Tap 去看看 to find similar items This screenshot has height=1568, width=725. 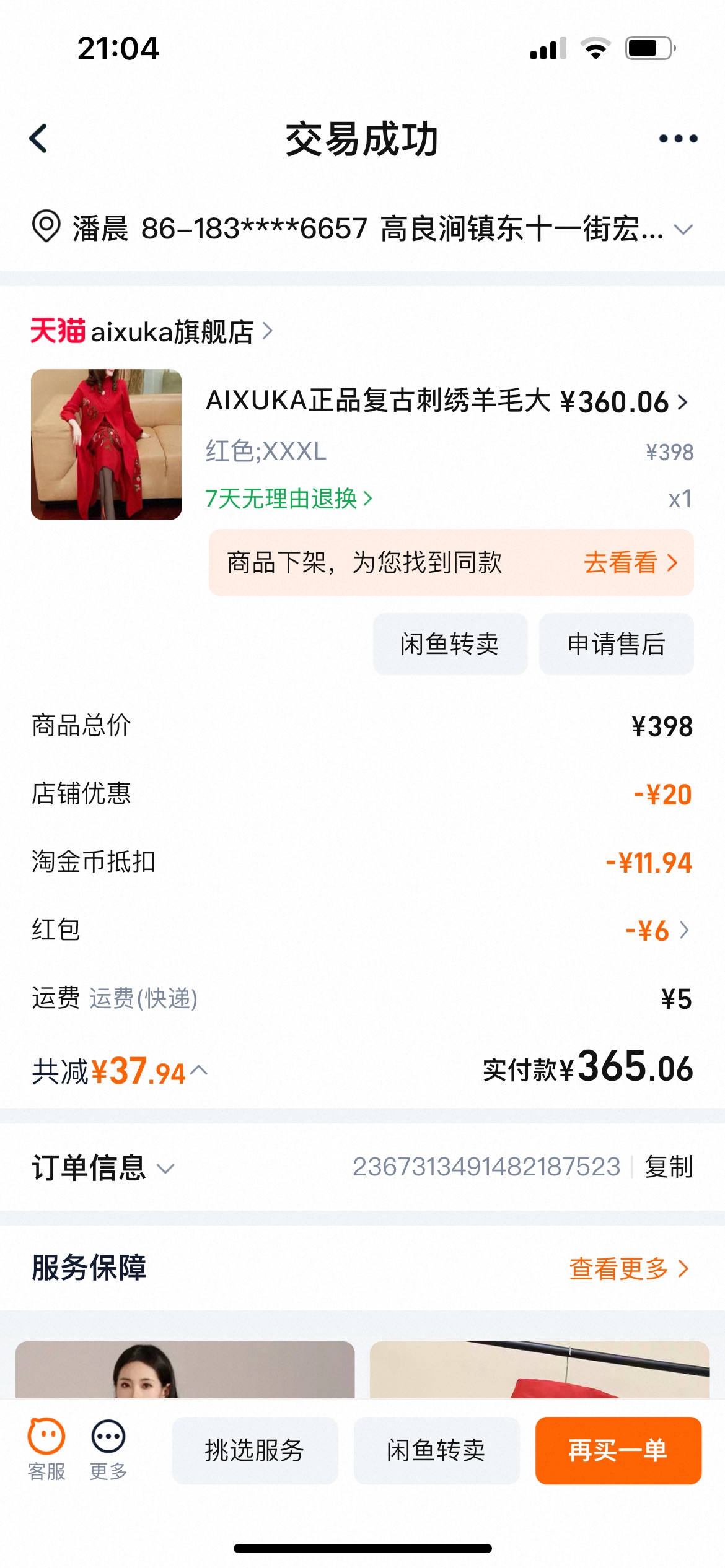click(630, 563)
